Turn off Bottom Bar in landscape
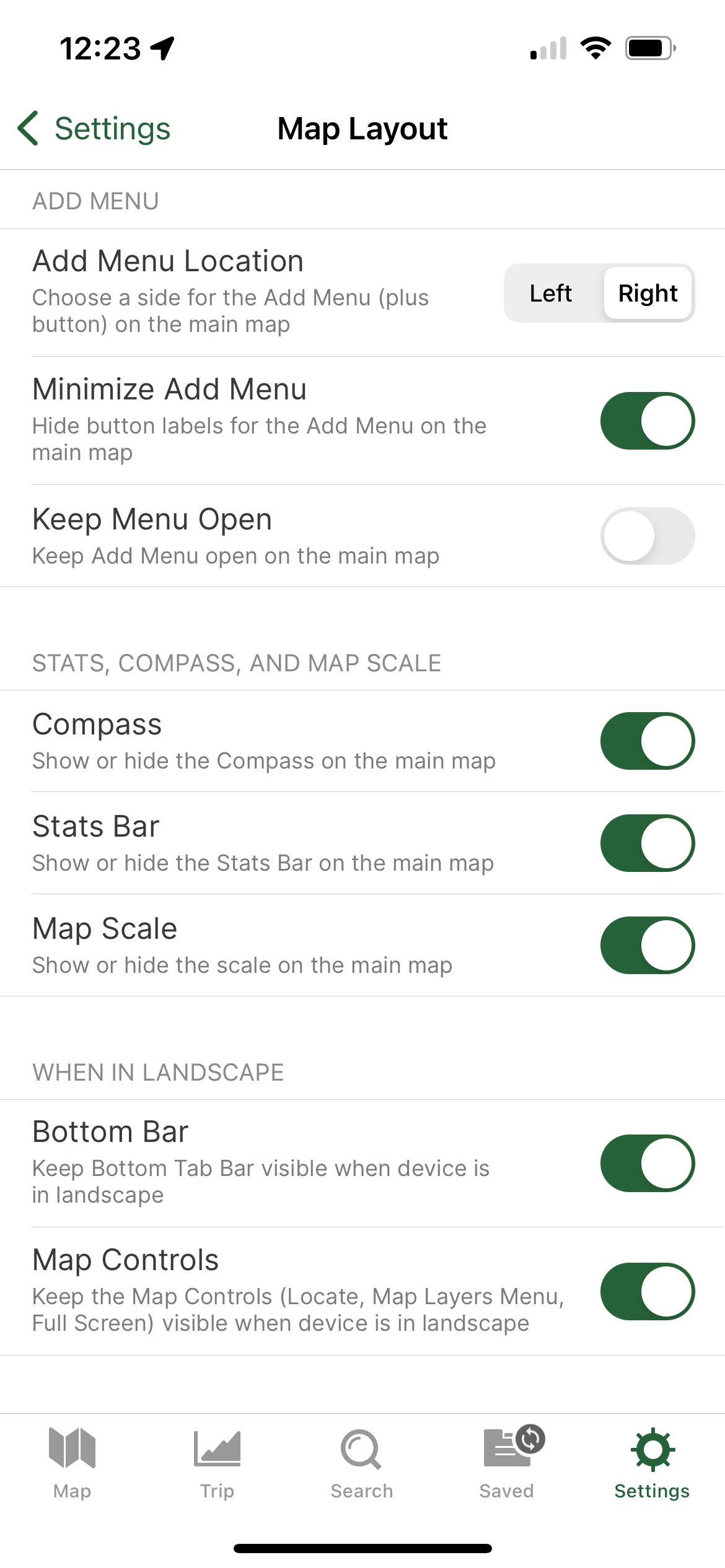 coord(647,1163)
